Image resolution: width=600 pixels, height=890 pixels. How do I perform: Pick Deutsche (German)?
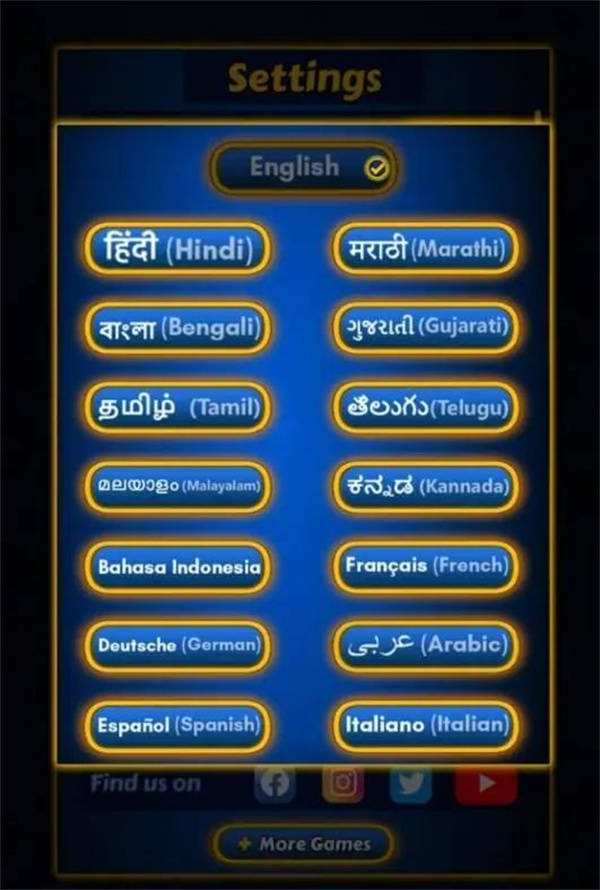pos(177,646)
